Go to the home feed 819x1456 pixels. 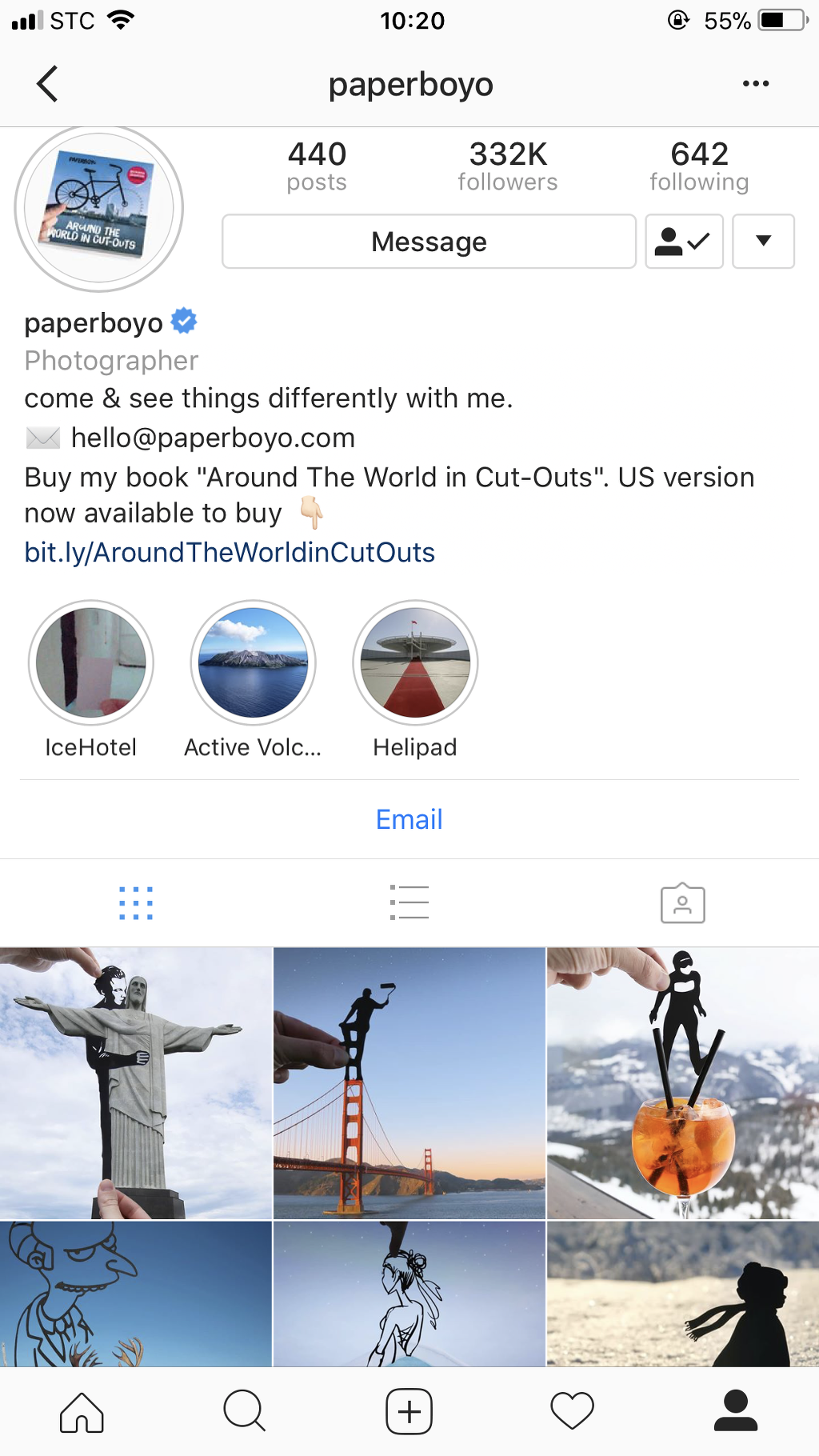coord(82,1412)
